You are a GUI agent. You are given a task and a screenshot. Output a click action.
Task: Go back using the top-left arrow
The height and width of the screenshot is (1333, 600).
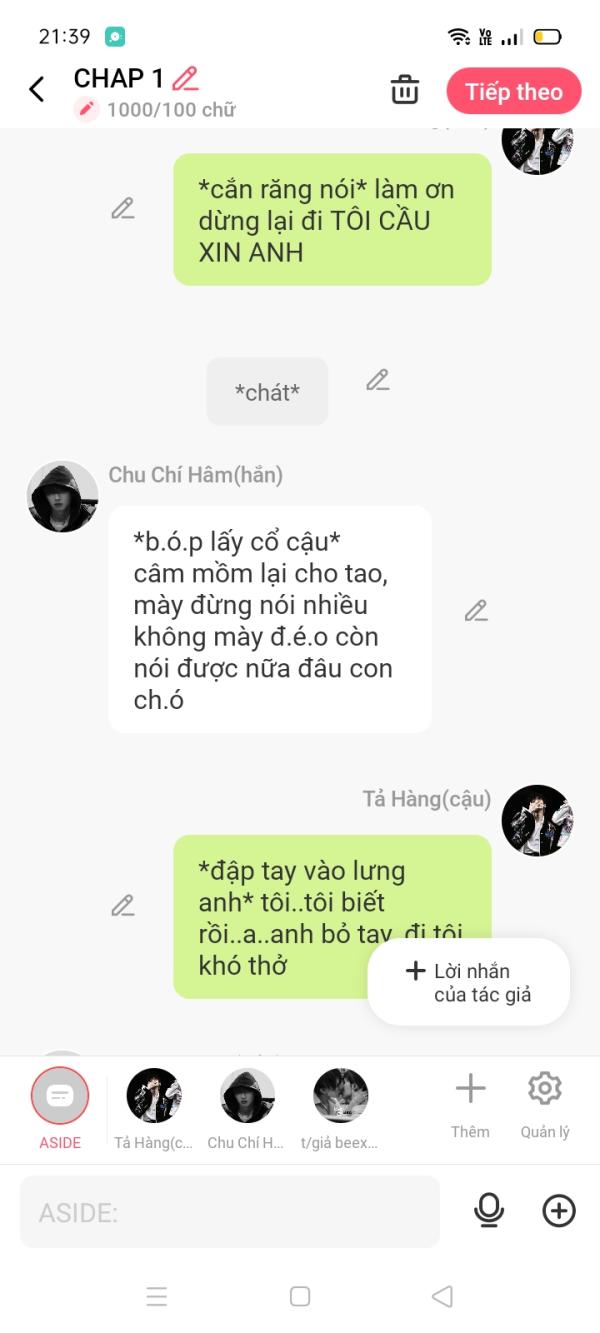coord(37,90)
